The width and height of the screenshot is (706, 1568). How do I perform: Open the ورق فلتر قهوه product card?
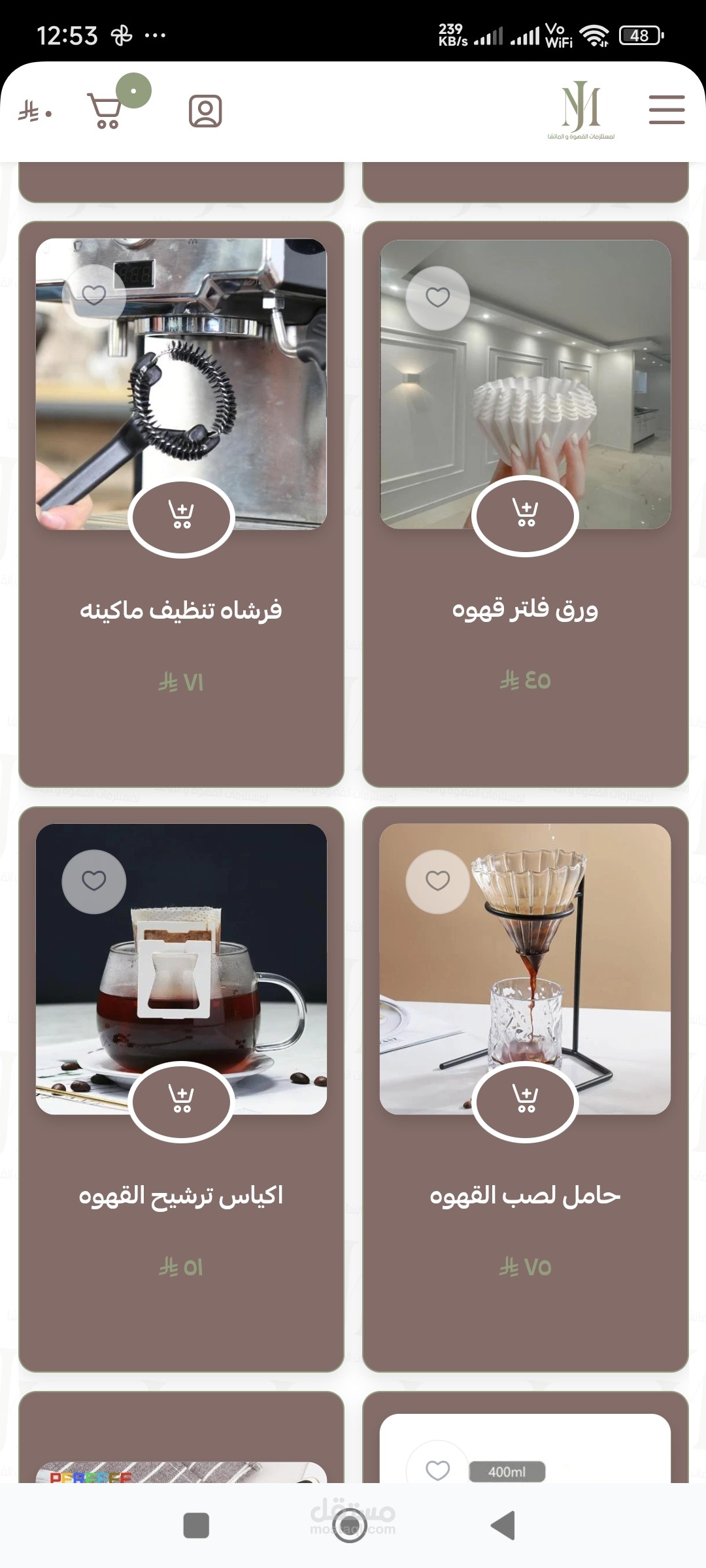[525, 609]
